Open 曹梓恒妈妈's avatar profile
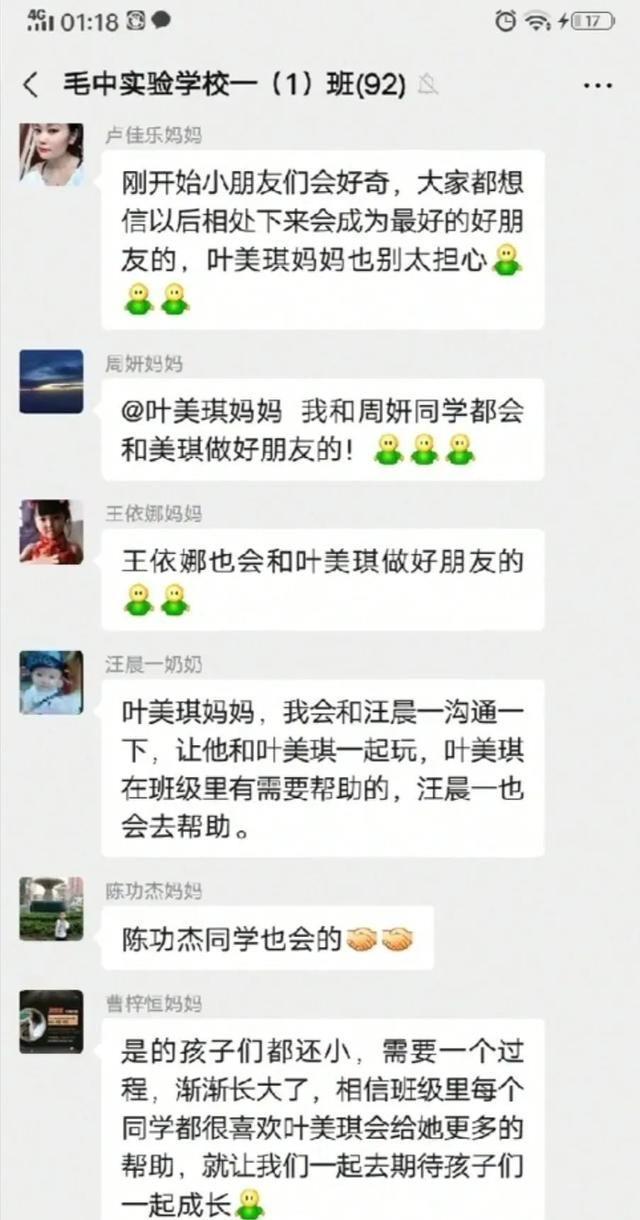 pyautogui.click(x=51, y=1022)
